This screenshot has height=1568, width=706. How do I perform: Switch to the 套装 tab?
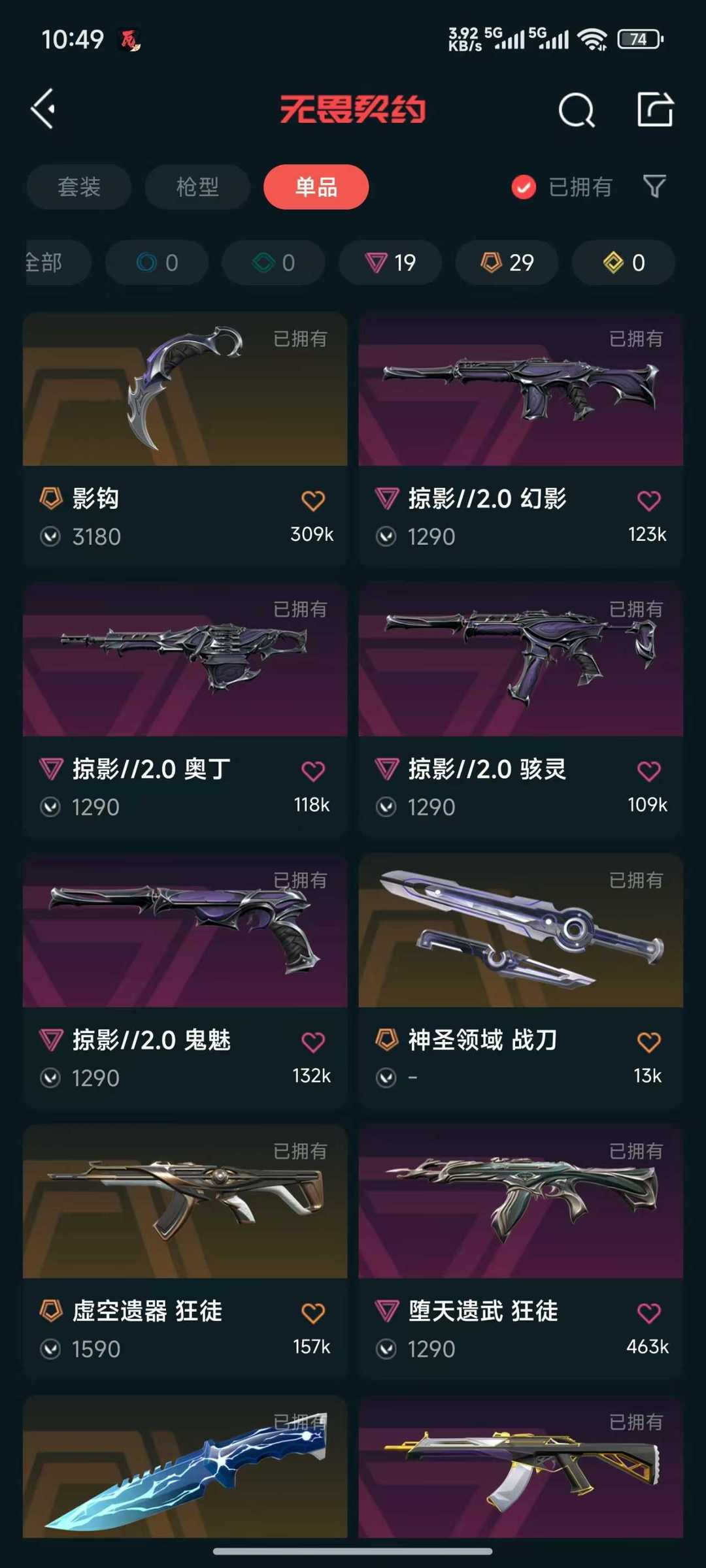click(79, 187)
